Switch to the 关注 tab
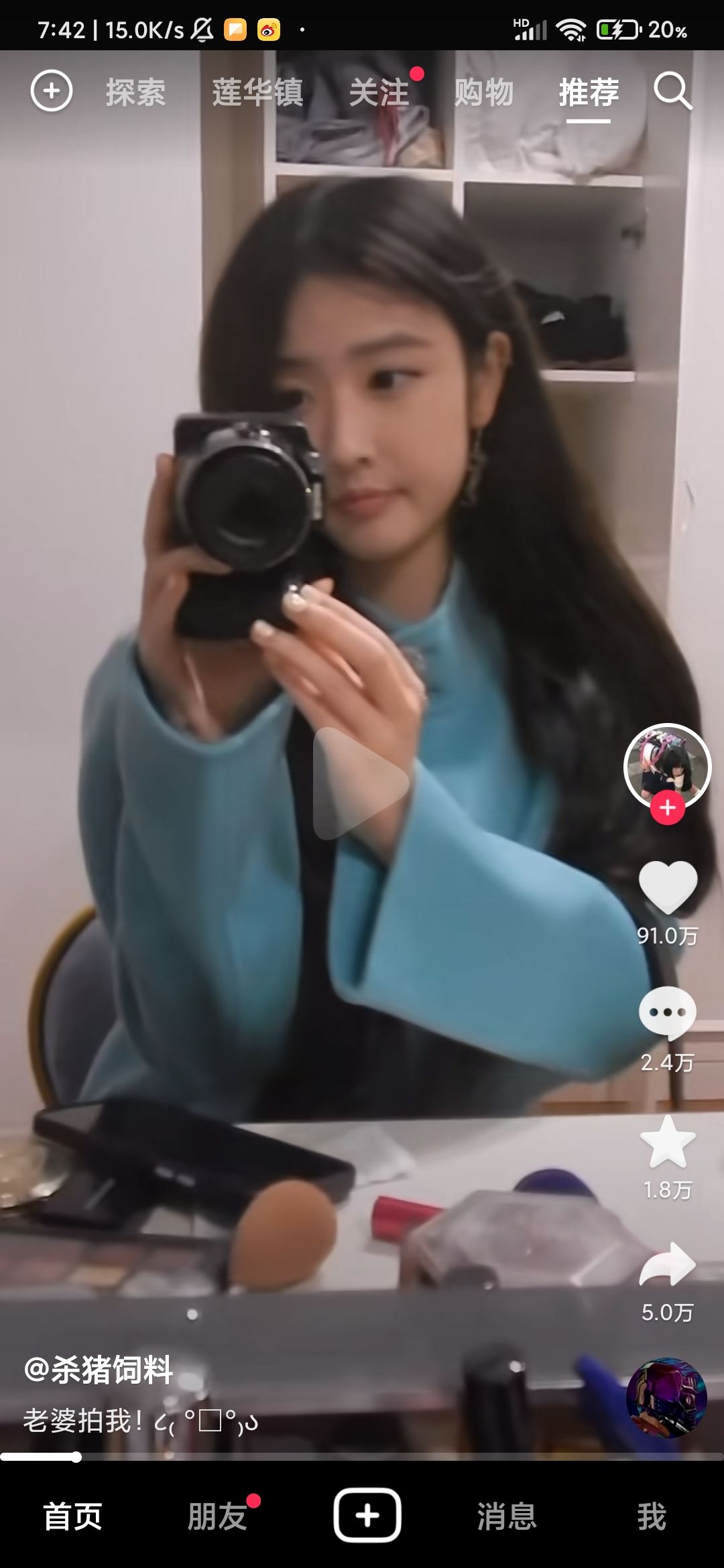Viewport: 724px width, 1568px height. [379, 92]
